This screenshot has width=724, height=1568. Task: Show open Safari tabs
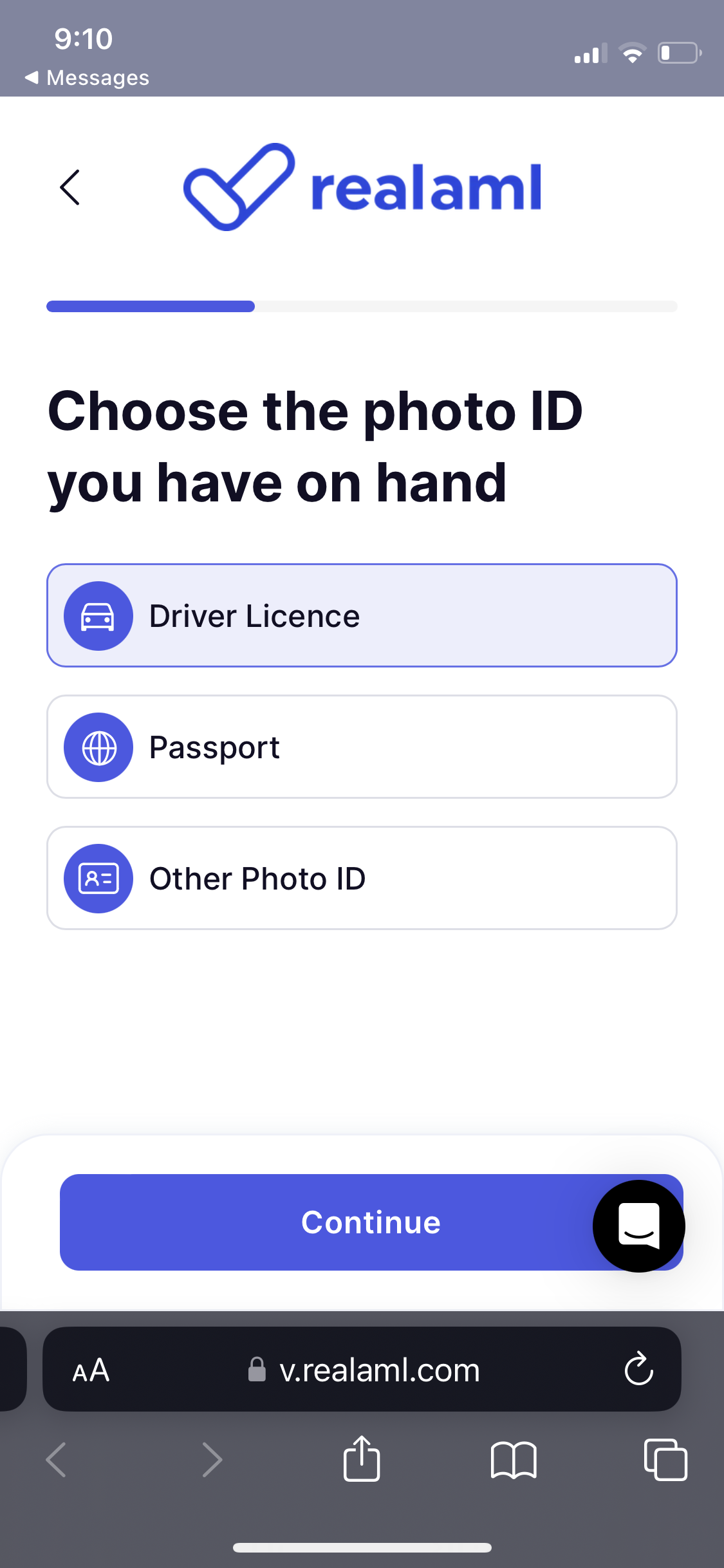pyautogui.click(x=665, y=1459)
